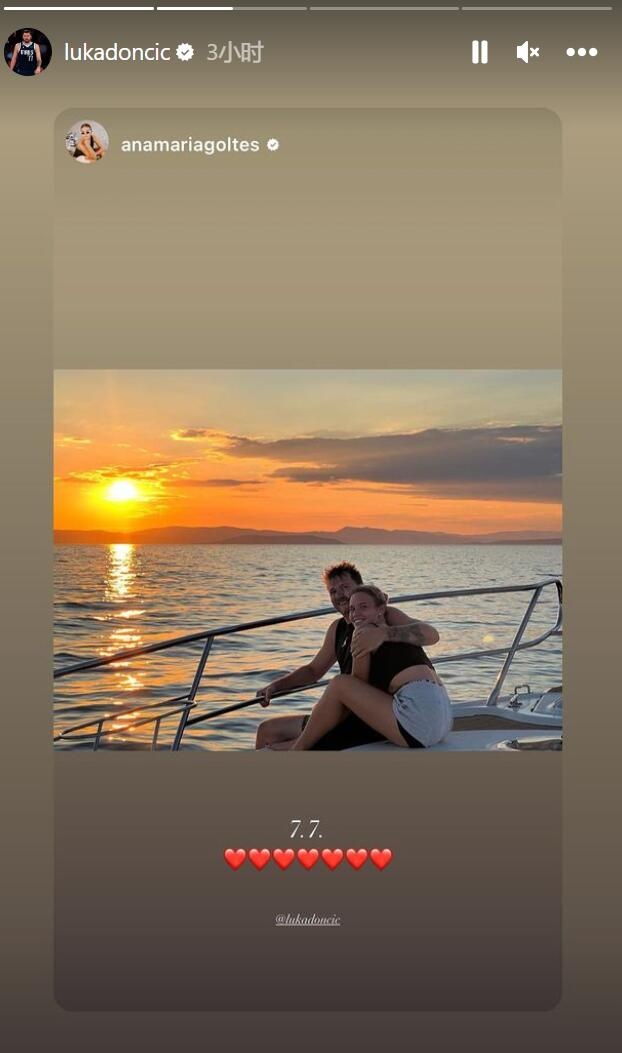Pause the story playback

click(x=480, y=52)
